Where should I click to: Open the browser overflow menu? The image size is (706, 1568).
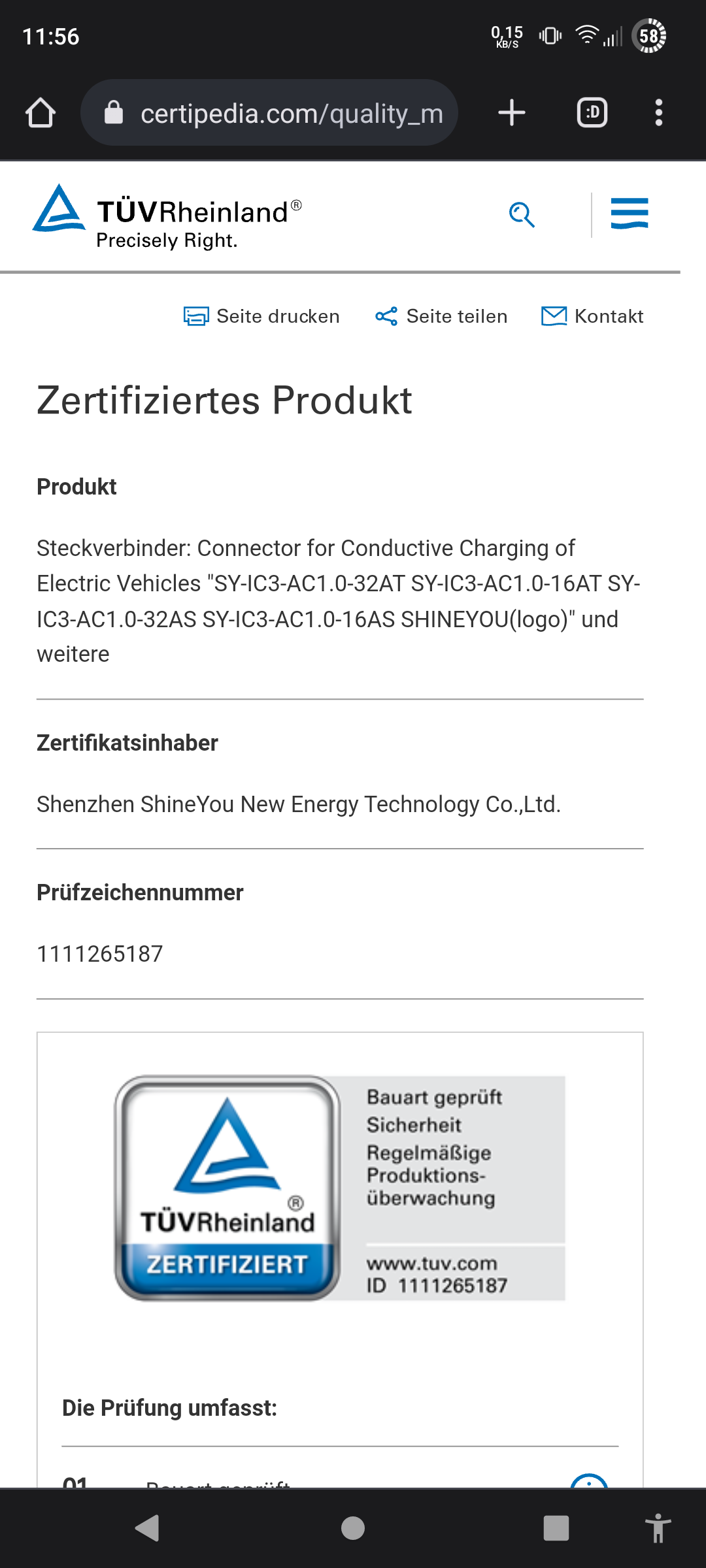pyautogui.click(x=658, y=113)
